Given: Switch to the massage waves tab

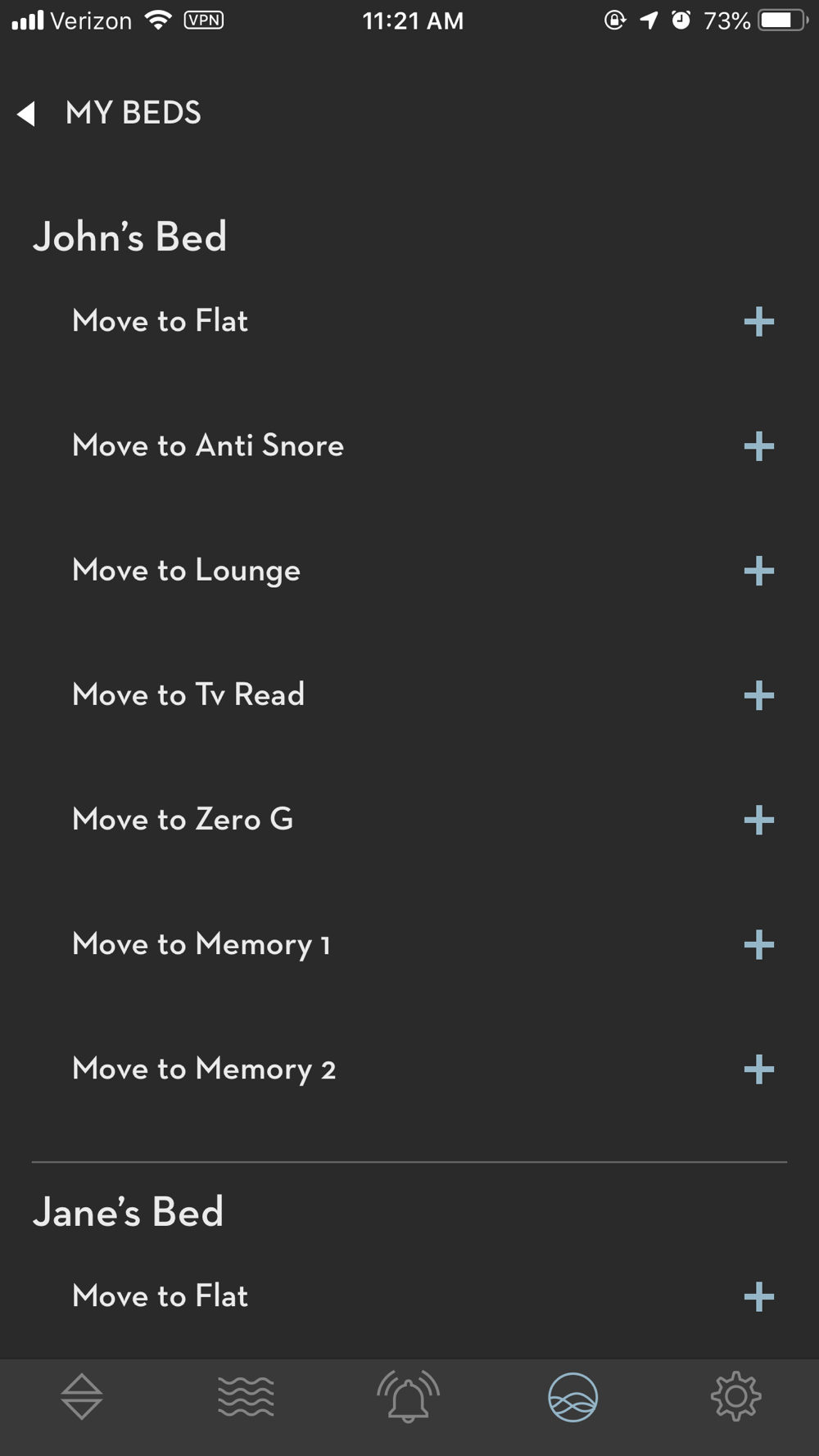Looking at the screenshot, I should (x=246, y=1397).
